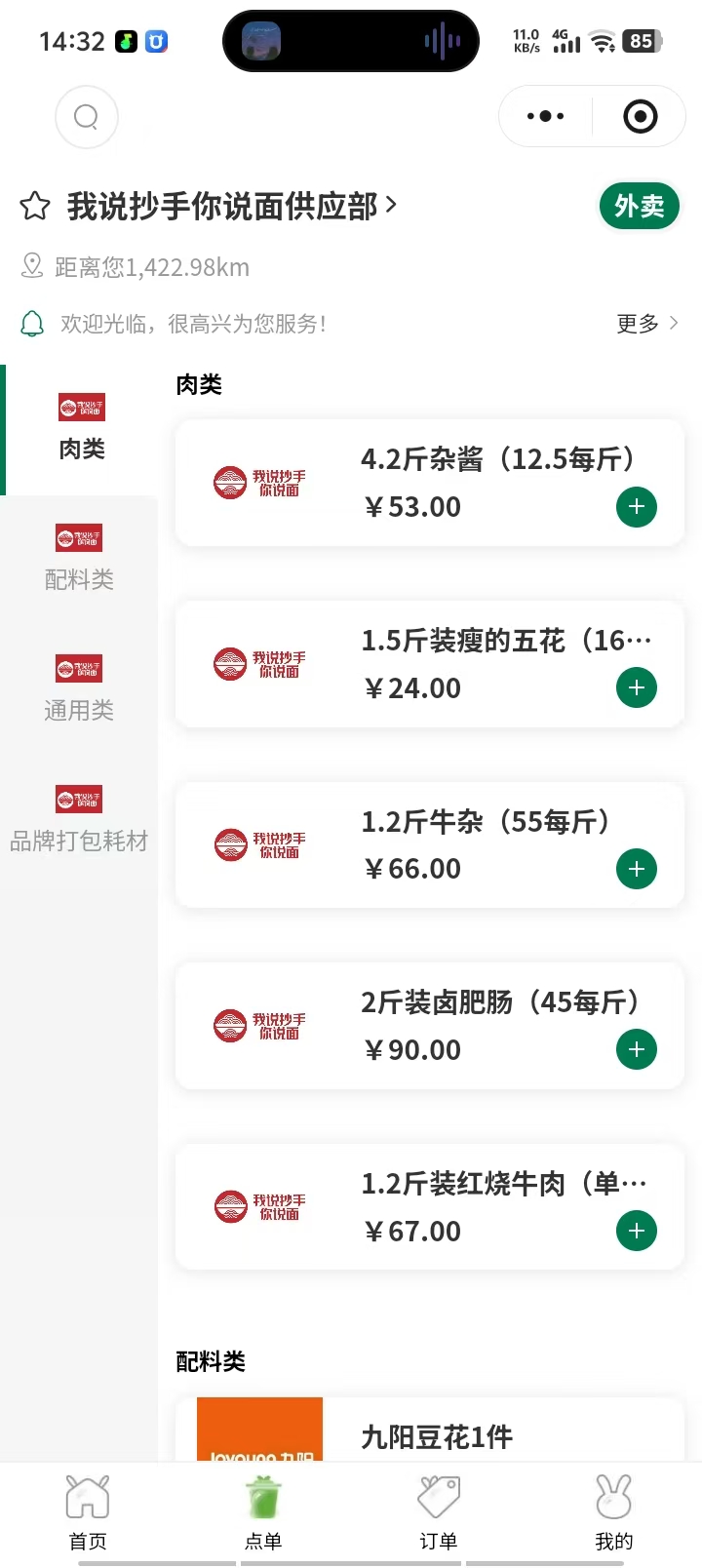Favorite the store with the star icon

pos(35,206)
